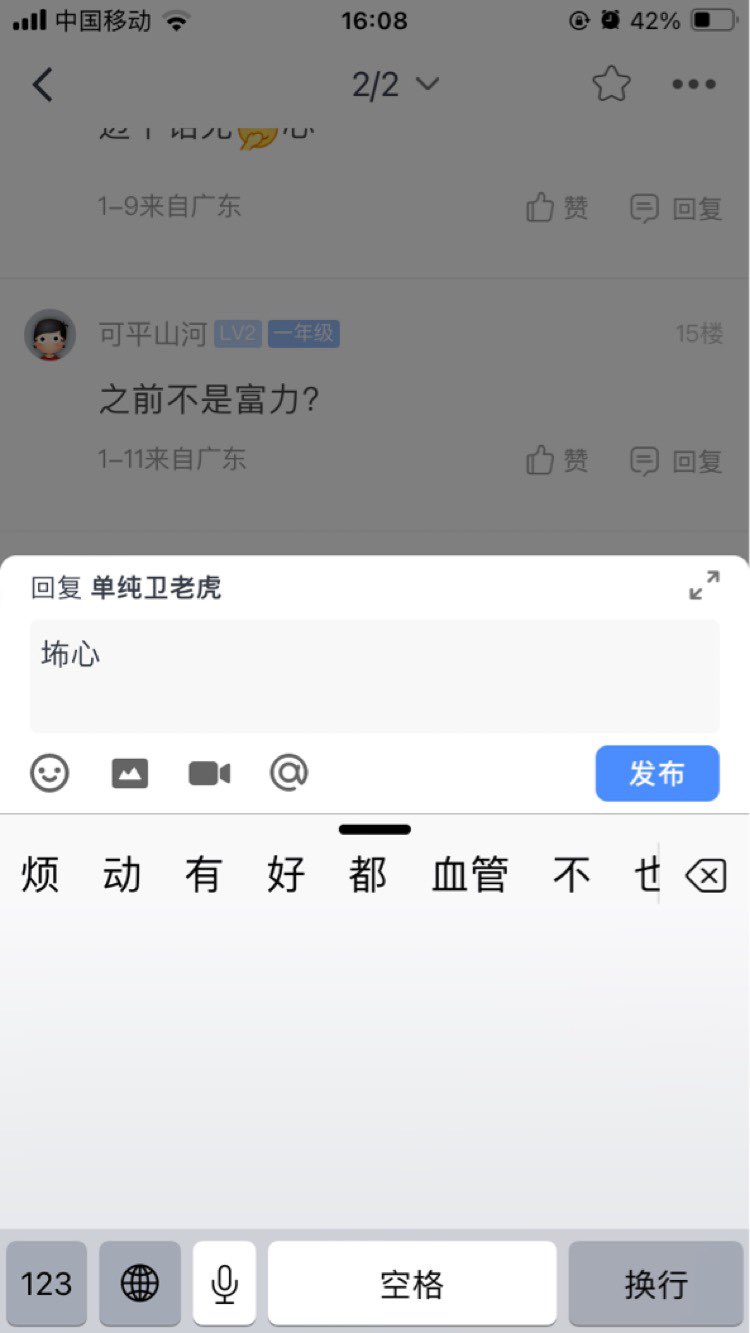
Task: Expand the reply box to full screen
Action: [704, 586]
